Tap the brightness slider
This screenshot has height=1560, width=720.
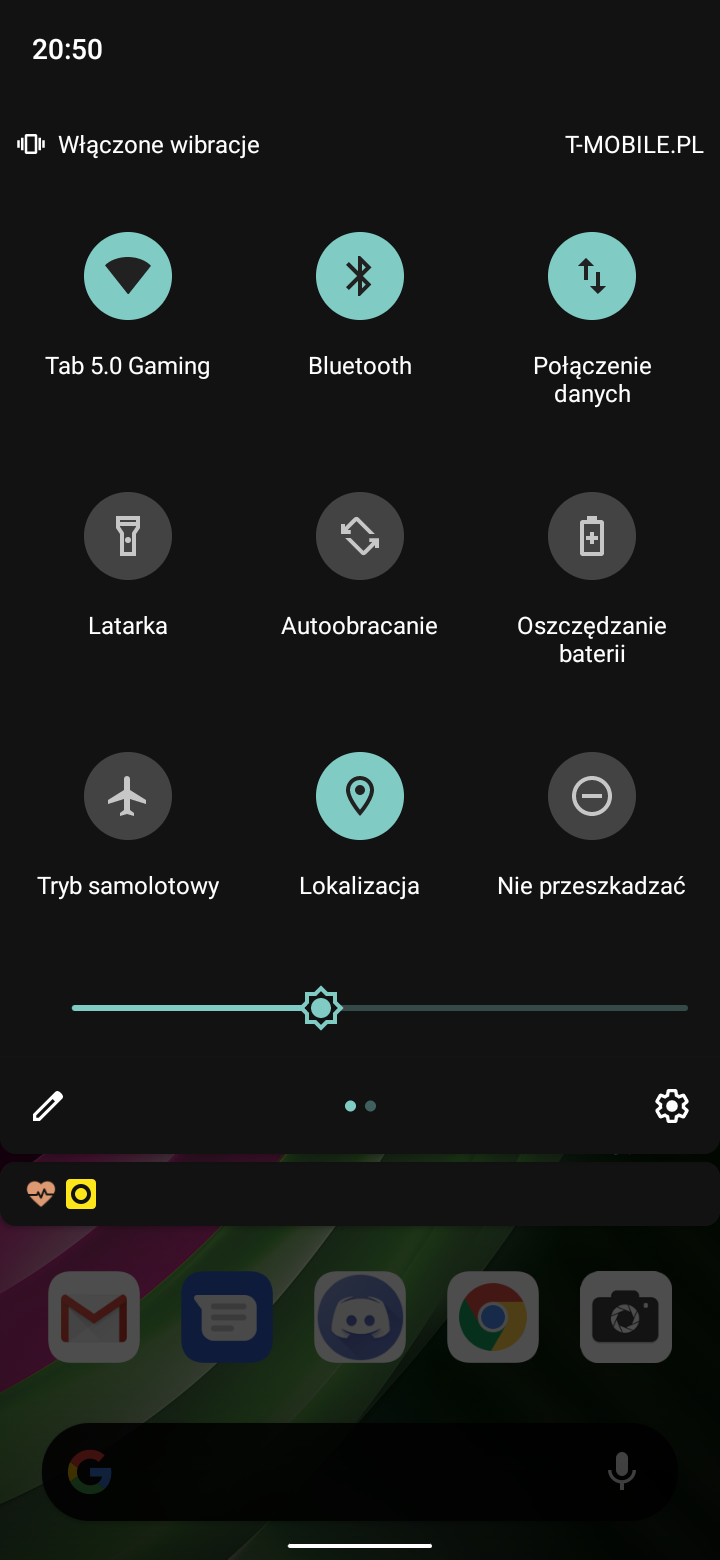click(x=380, y=1008)
